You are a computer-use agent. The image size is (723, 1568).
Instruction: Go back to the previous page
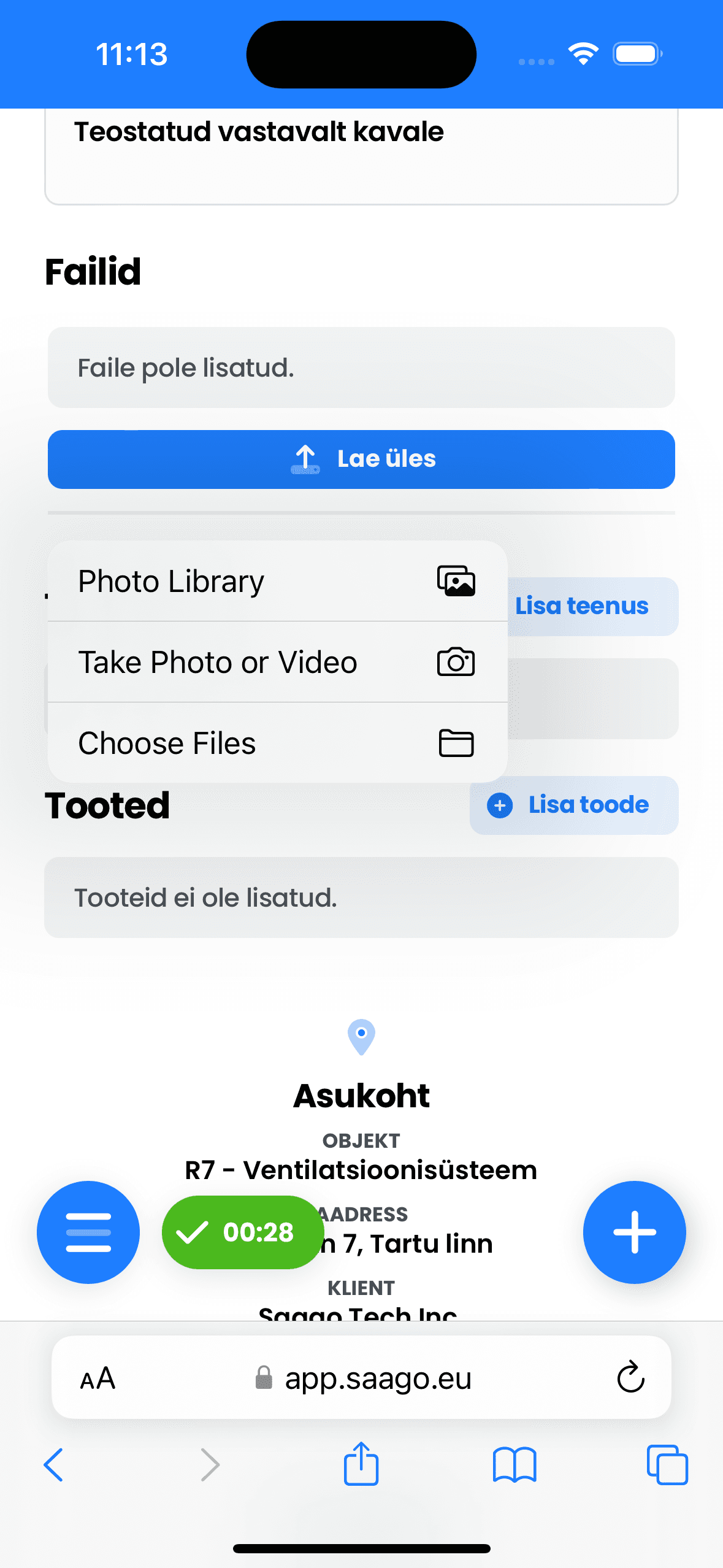point(54,1465)
